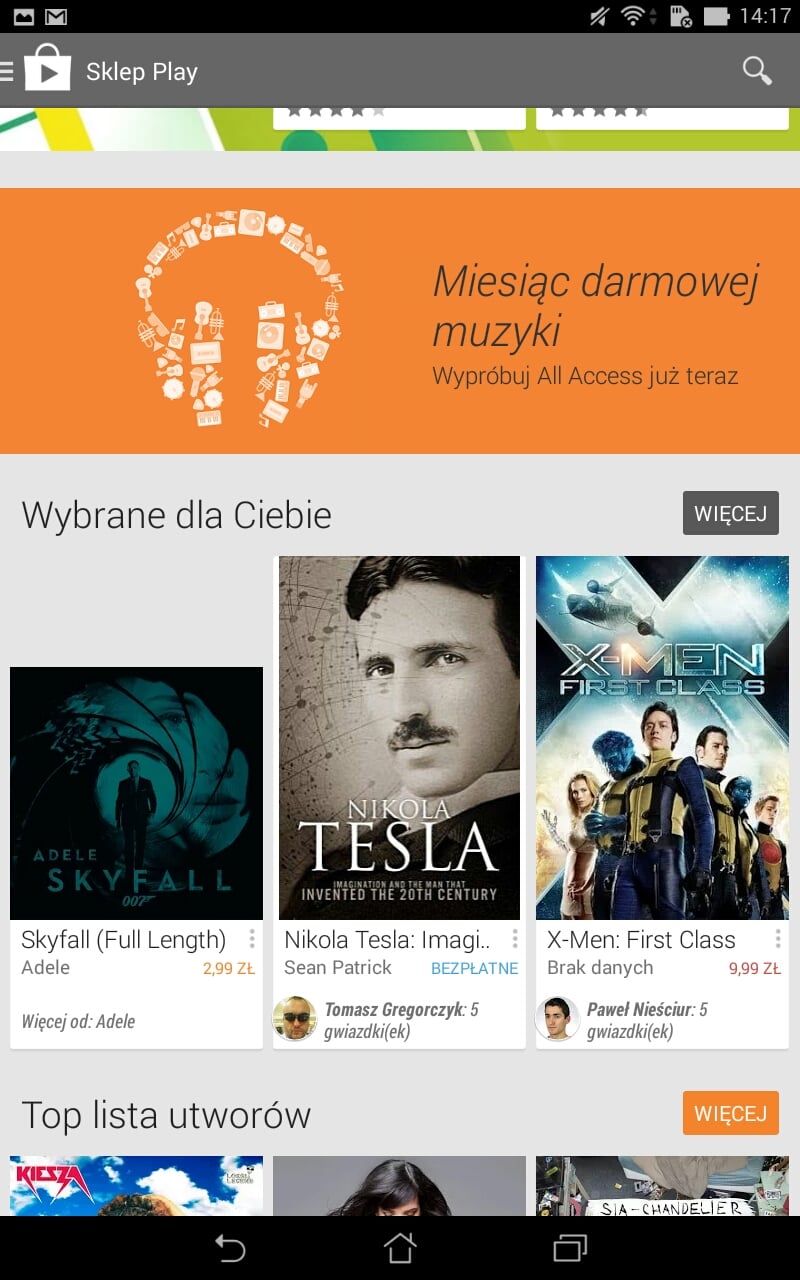
Task: Go to the home screen
Action: tap(400, 1248)
